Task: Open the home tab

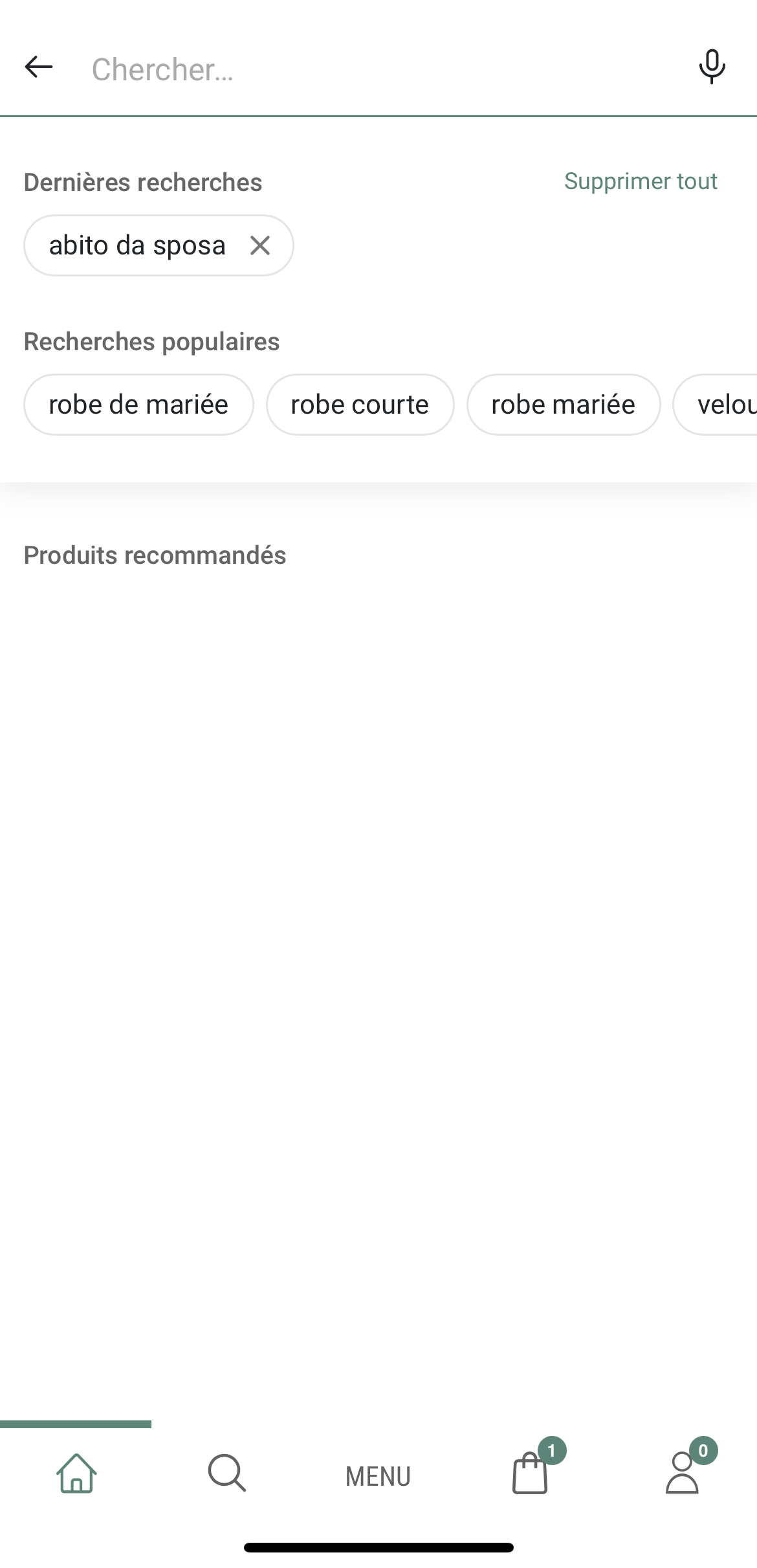Action: (76, 1473)
